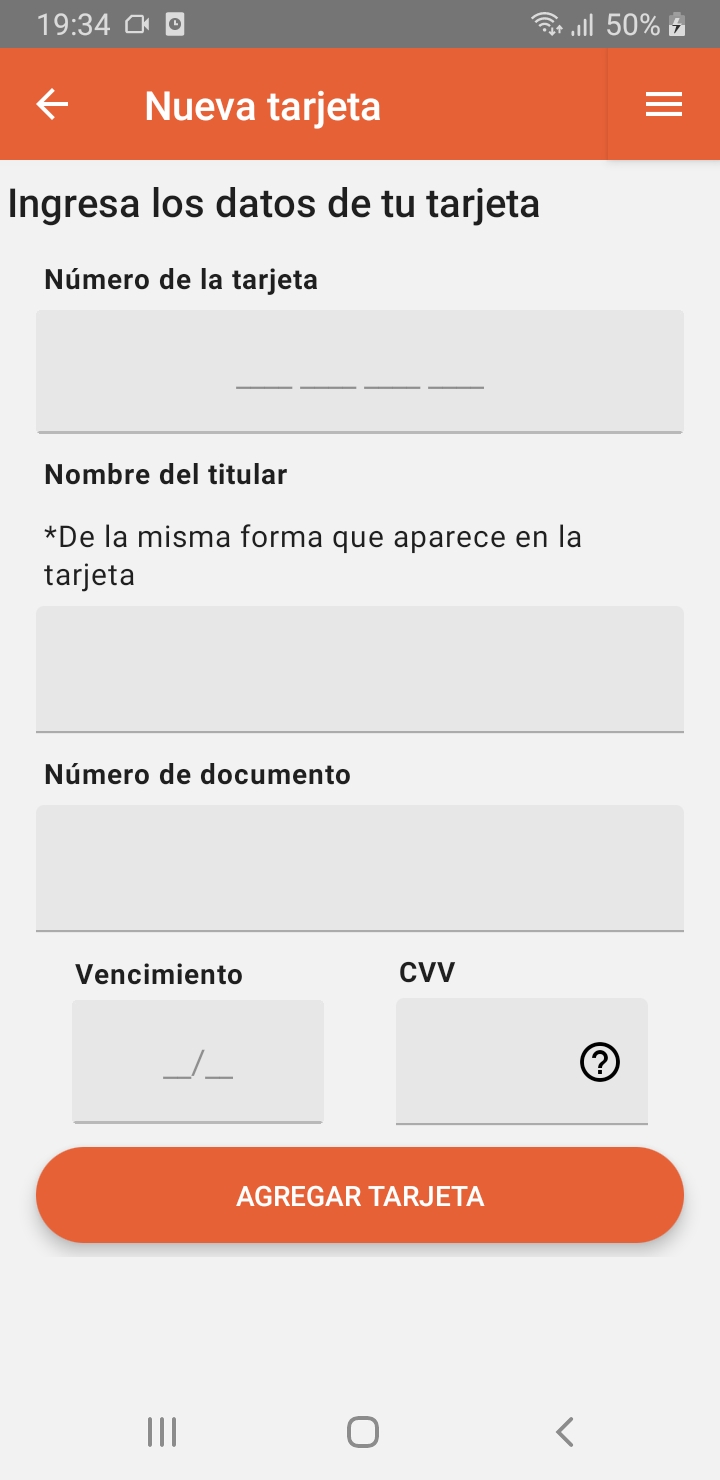Open recent apps from navigation bar
Viewport: 720px width, 1480px height.
tap(162, 1432)
